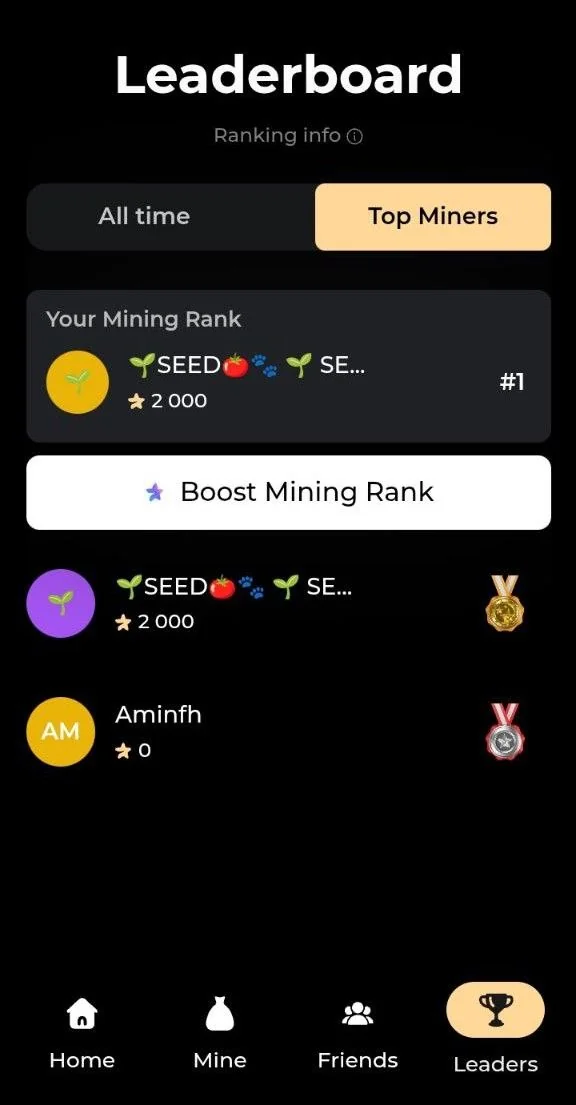The height and width of the screenshot is (1105, 576).
Task: Open the Ranking info link
Action: 288,135
